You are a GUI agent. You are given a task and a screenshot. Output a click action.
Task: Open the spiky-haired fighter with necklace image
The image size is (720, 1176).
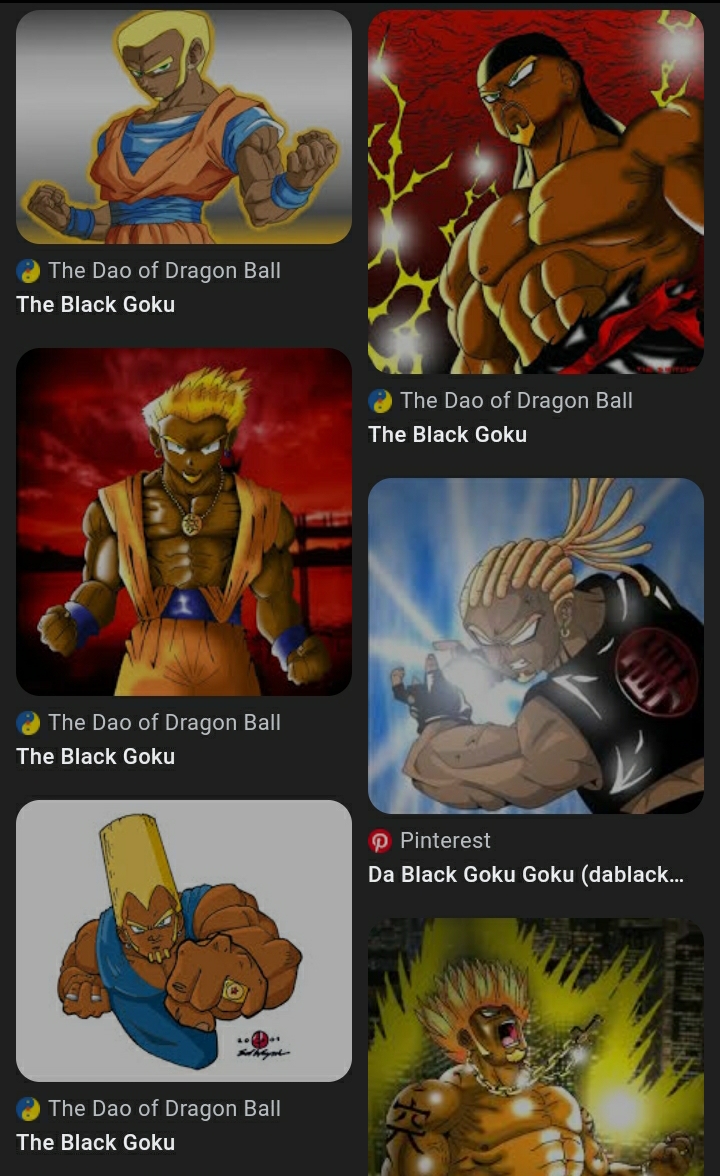coord(184,521)
